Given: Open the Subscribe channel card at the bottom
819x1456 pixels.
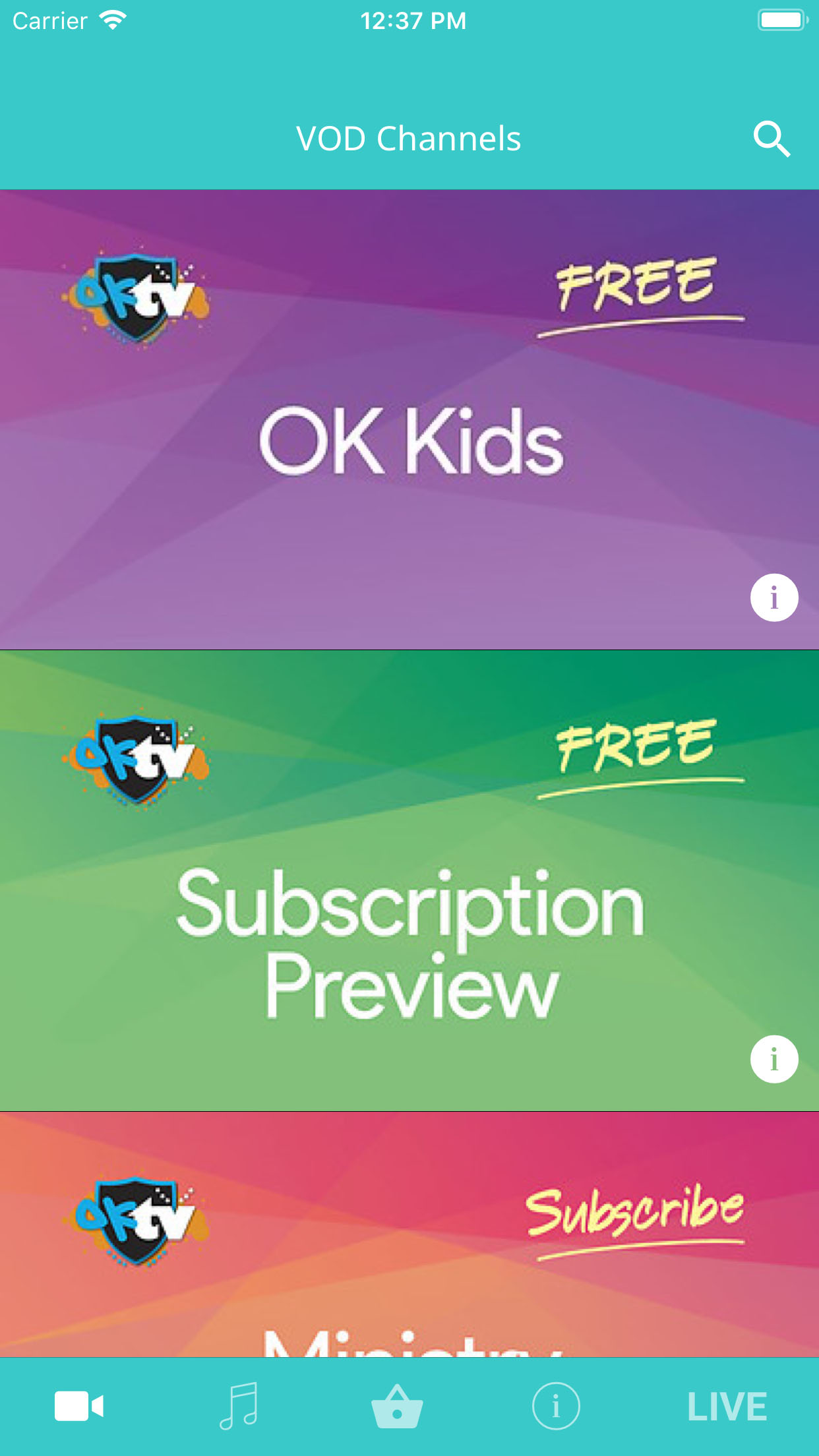Looking at the screenshot, I should pyautogui.click(x=409, y=1234).
